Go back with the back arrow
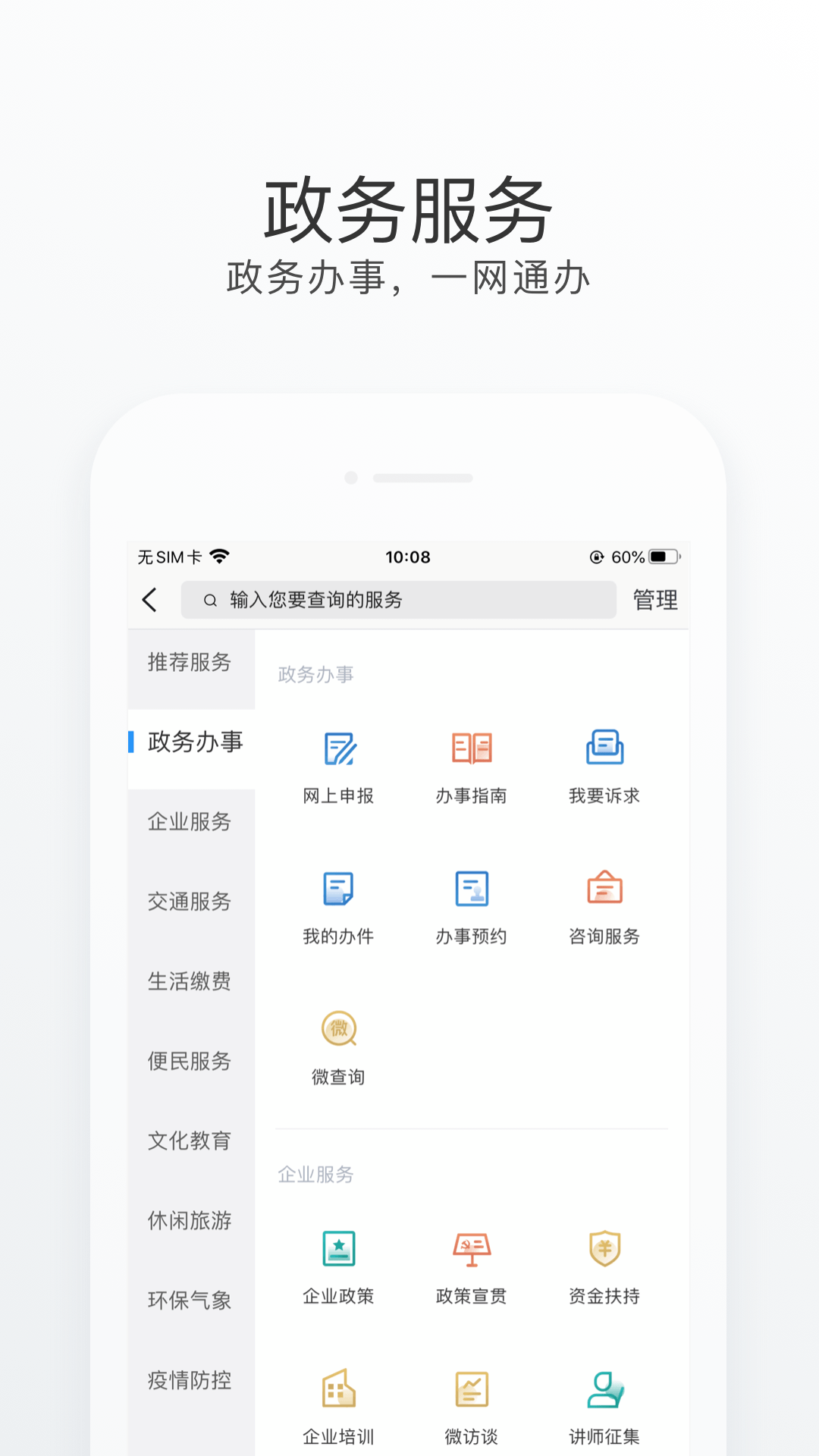The width and height of the screenshot is (819, 1456). [149, 599]
